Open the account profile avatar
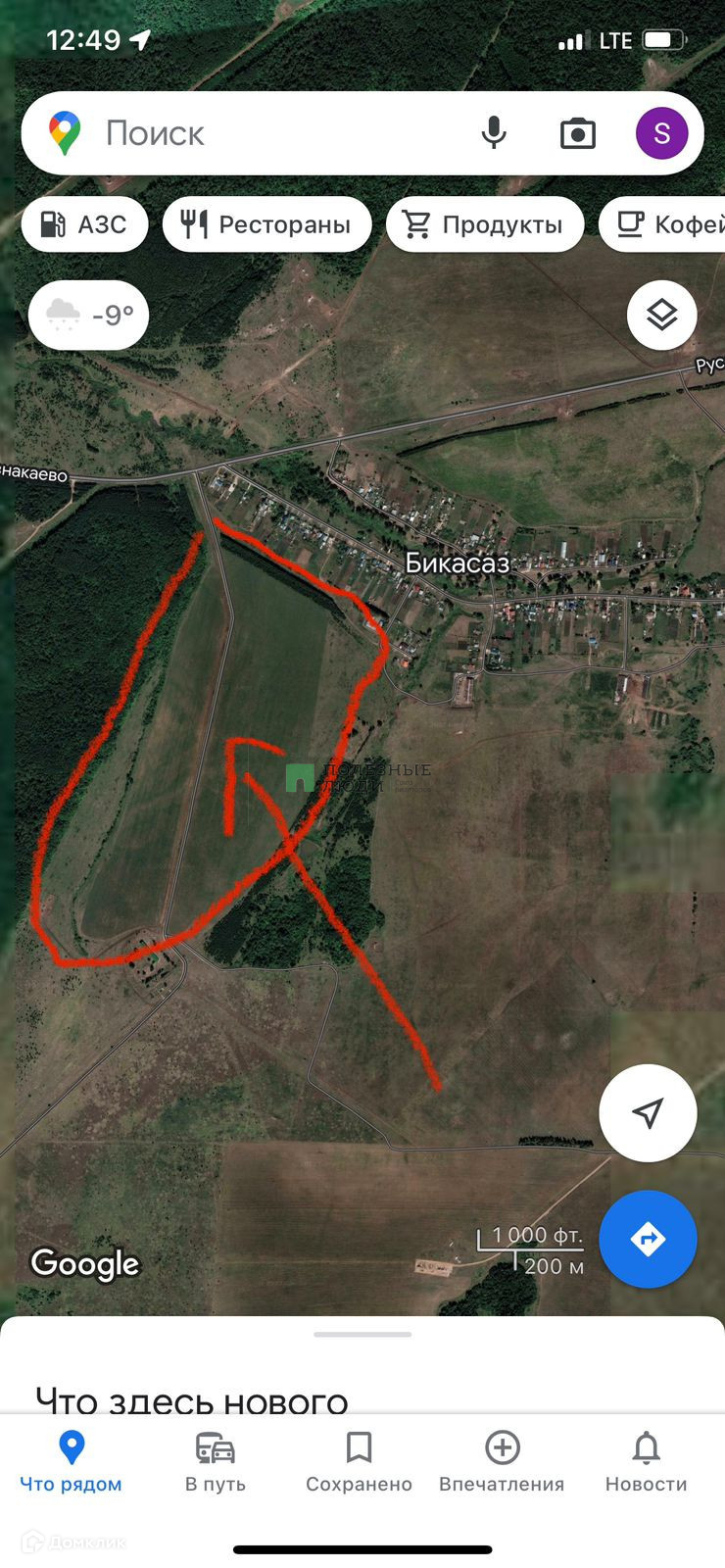 pos(662,133)
